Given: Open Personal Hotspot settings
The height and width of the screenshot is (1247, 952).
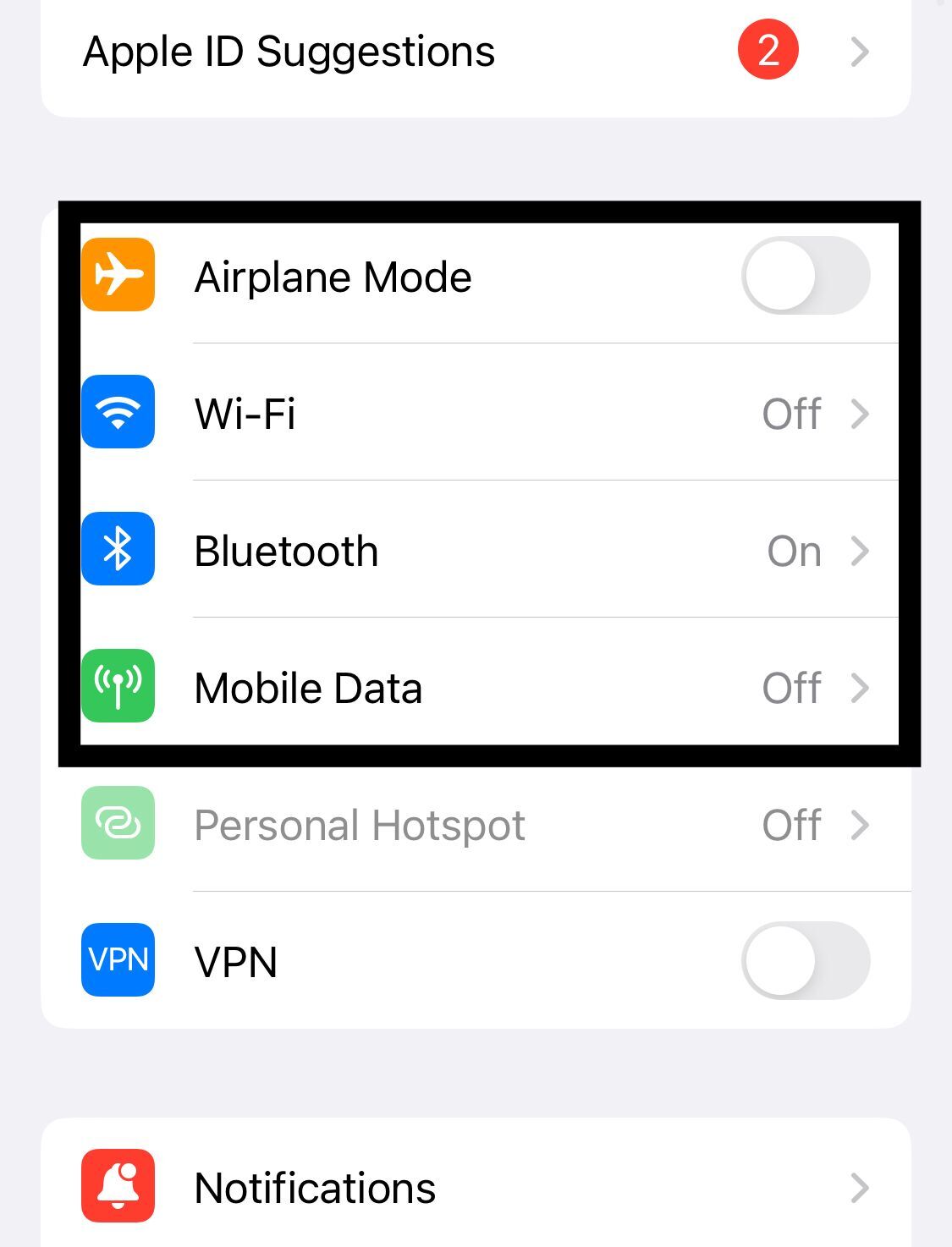Looking at the screenshot, I should (474, 825).
